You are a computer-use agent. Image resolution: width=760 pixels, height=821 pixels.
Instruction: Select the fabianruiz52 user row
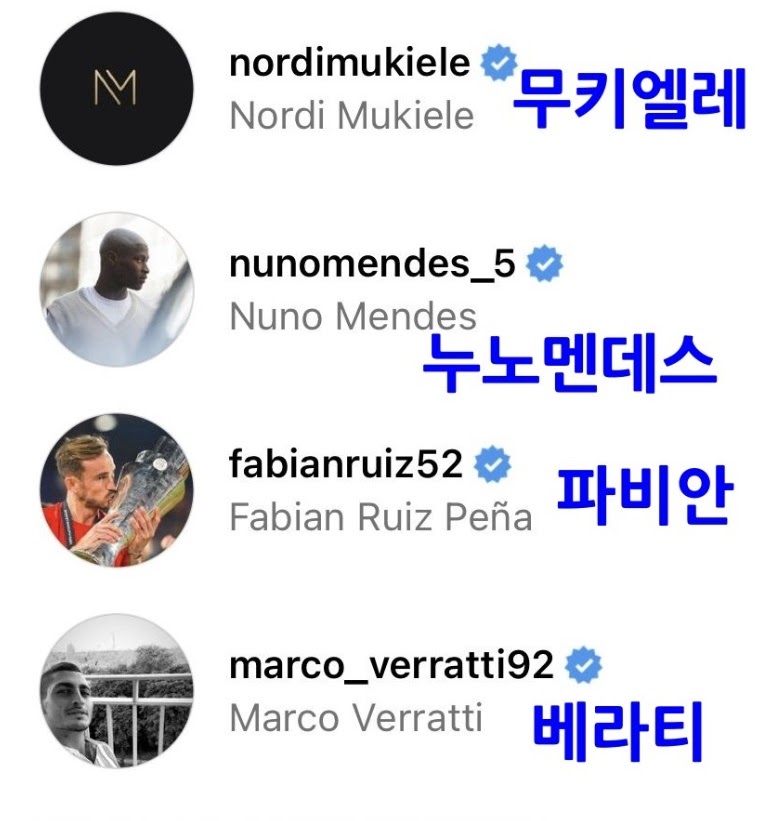click(x=346, y=465)
